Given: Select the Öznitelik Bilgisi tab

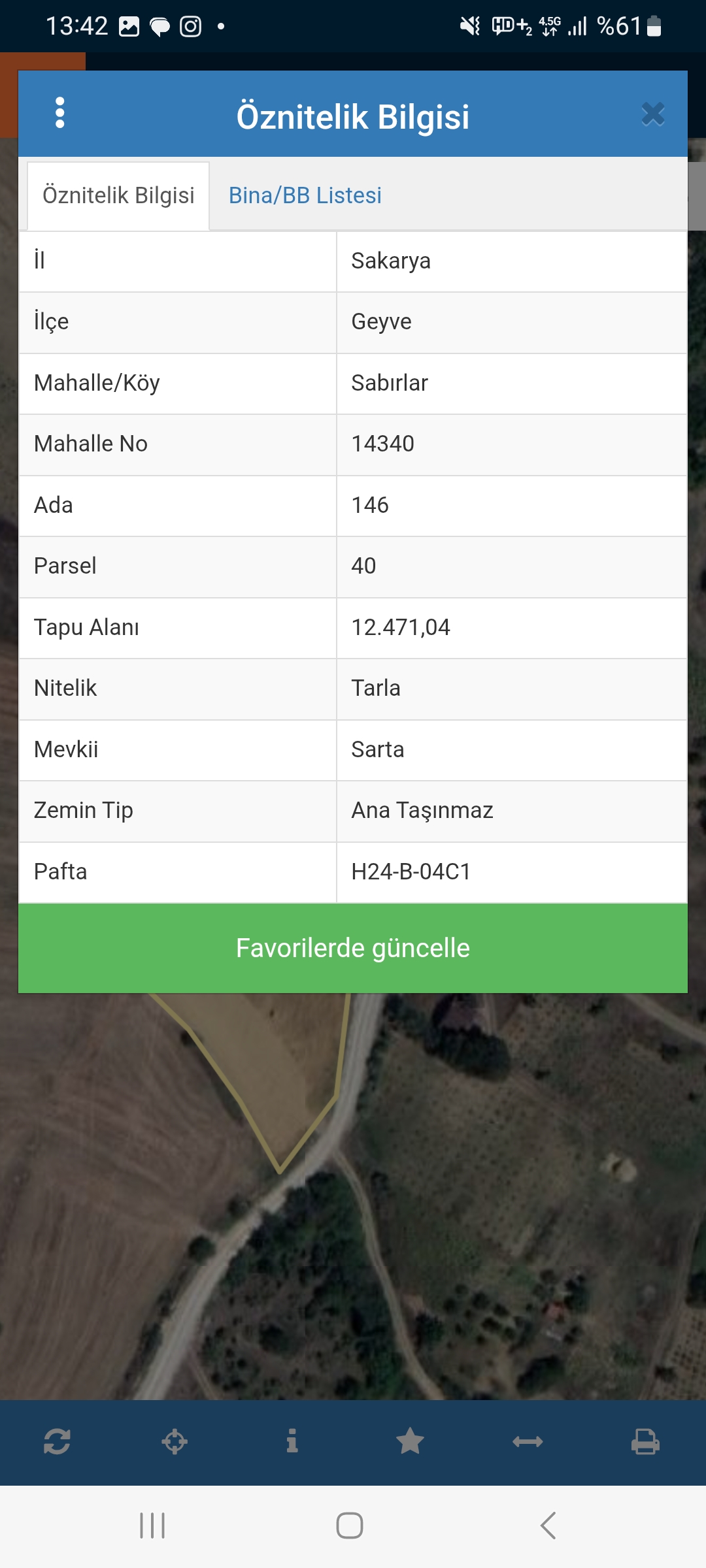Looking at the screenshot, I should [118, 195].
